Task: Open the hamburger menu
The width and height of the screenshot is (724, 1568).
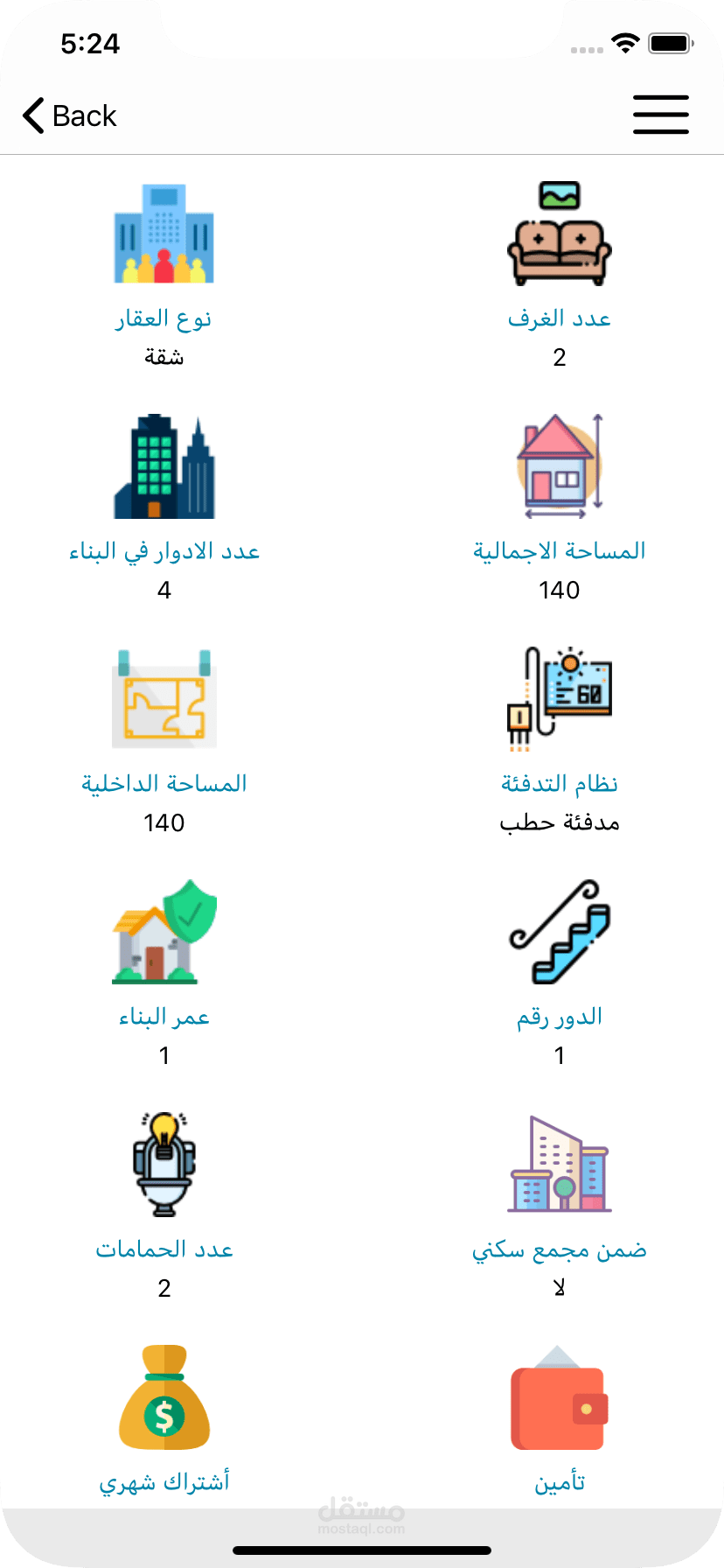Action: [x=660, y=115]
